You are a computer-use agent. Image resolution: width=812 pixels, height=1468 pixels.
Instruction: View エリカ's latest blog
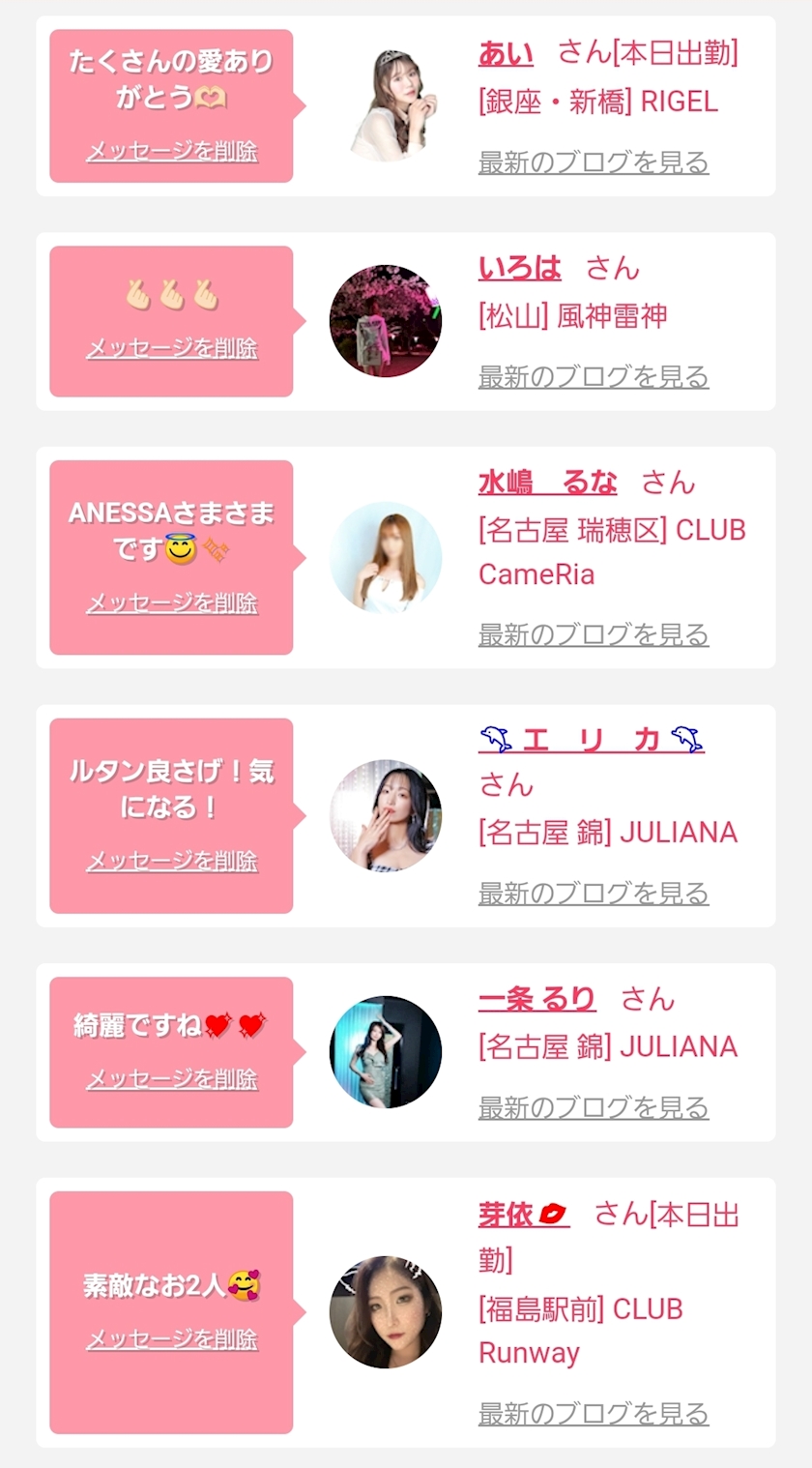tap(594, 894)
